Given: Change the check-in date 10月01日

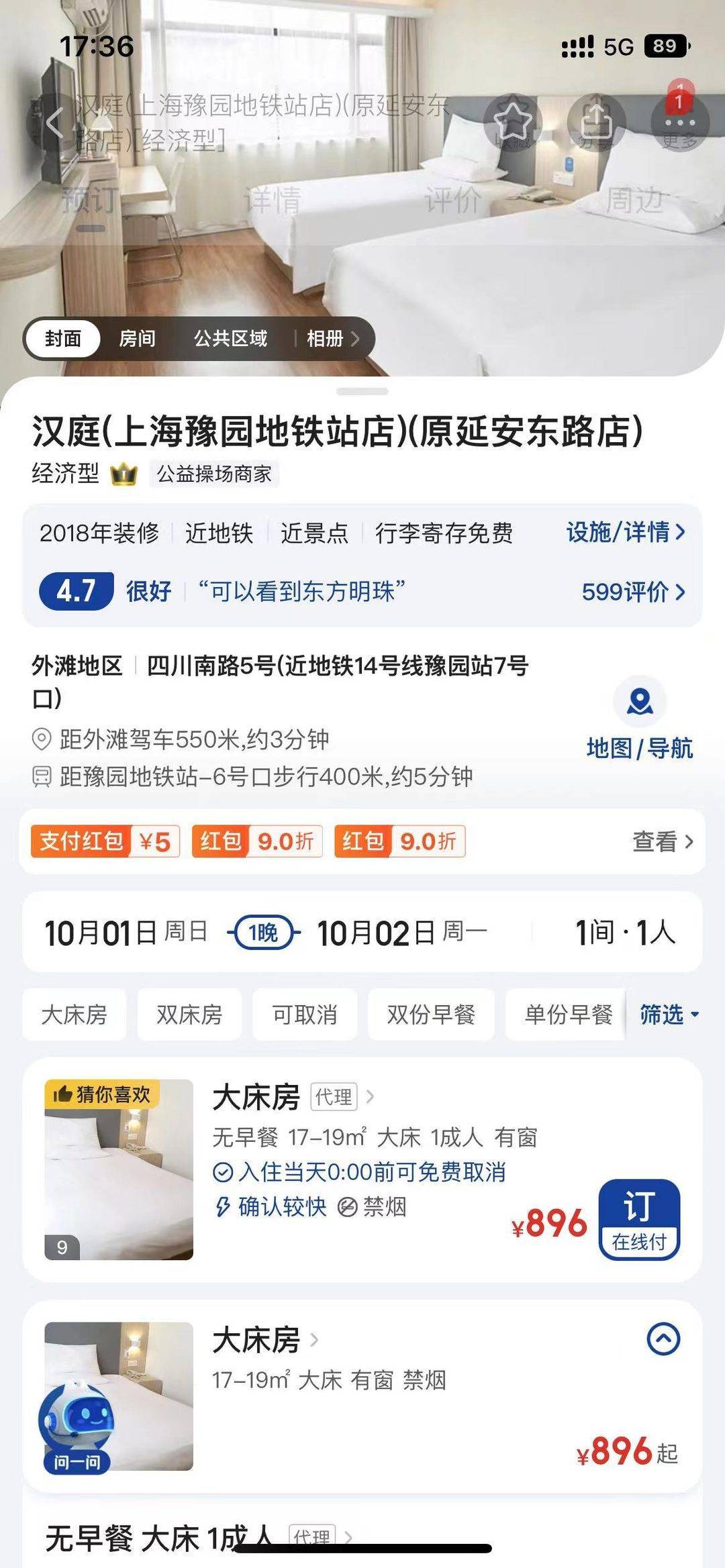Looking at the screenshot, I should [x=125, y=933].
